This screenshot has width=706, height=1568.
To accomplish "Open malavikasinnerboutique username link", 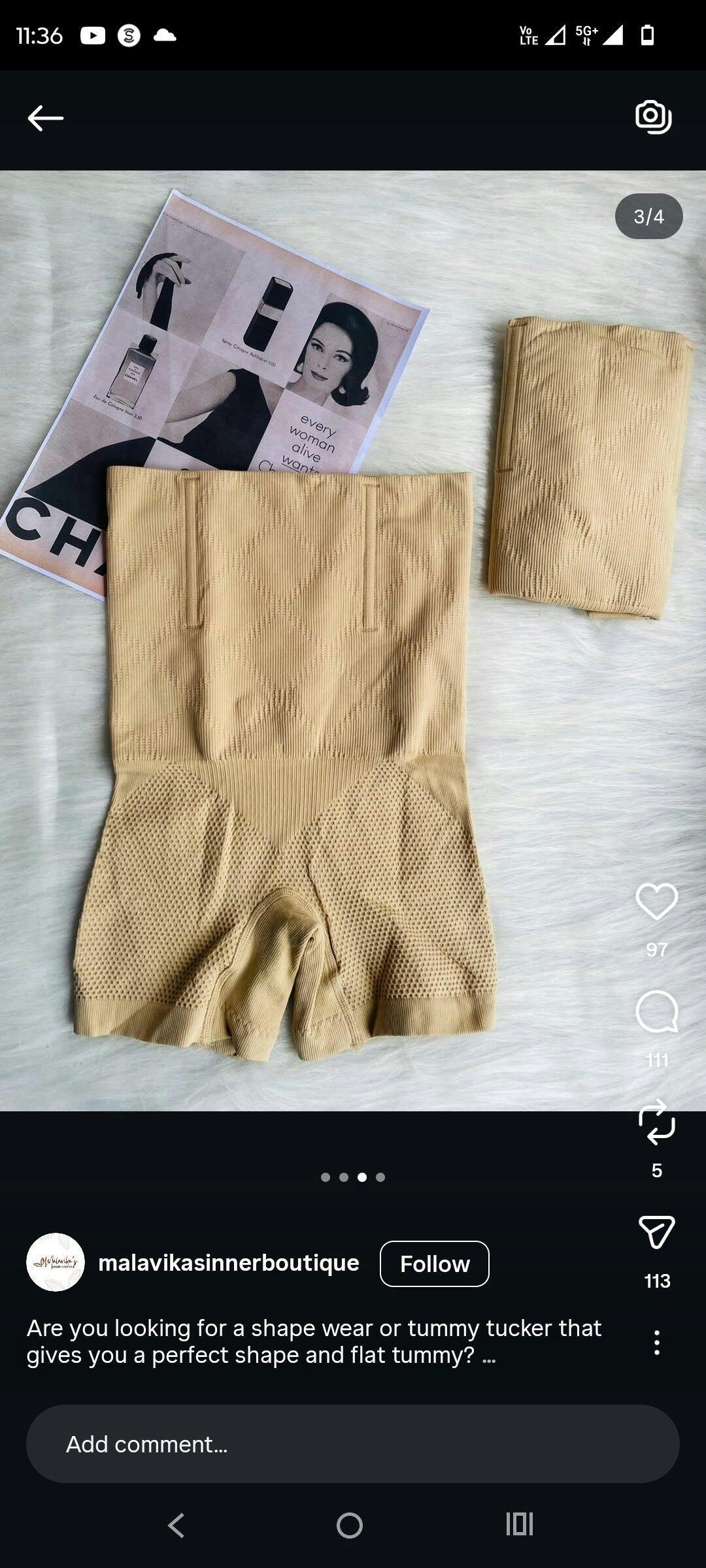I will pos(228,1263).
